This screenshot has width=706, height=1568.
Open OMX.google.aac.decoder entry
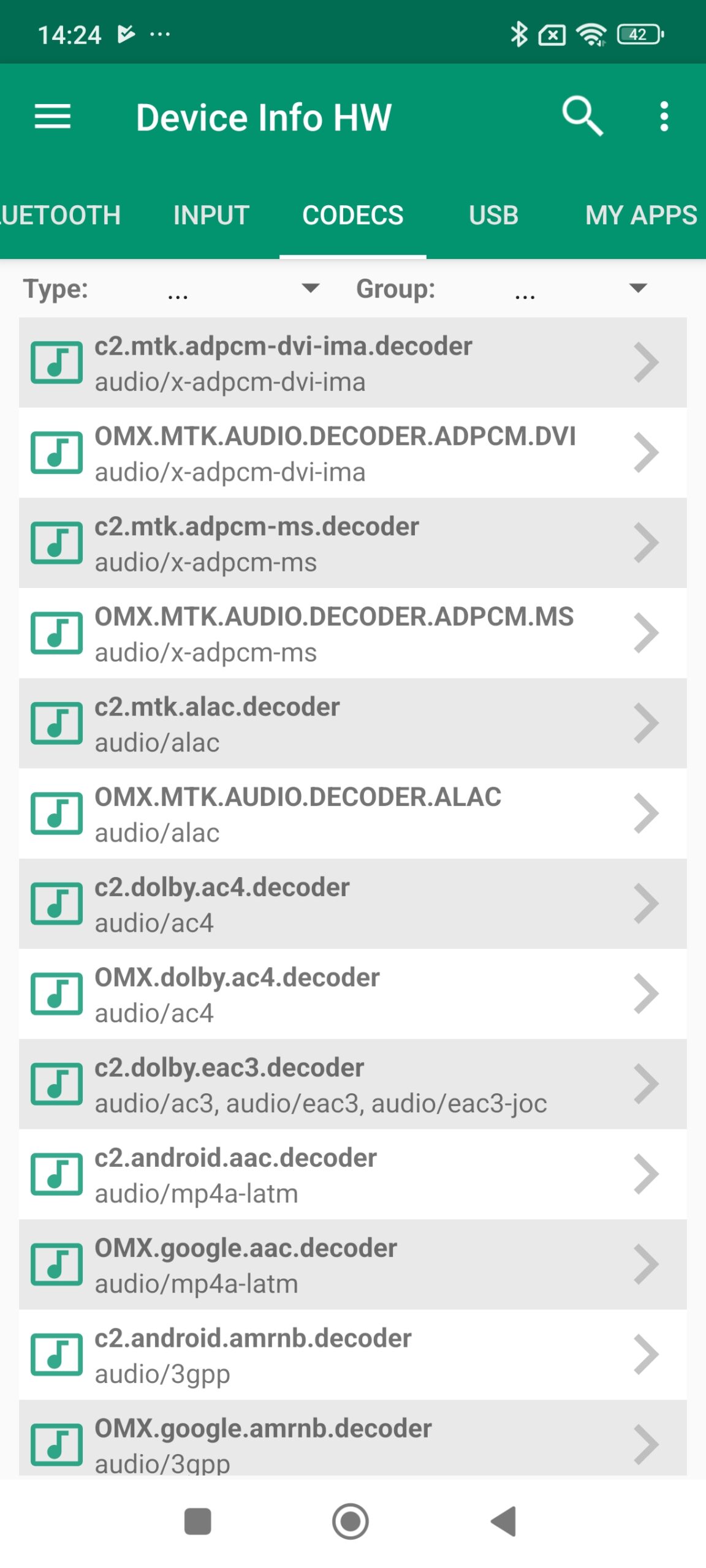point(352,1264)
